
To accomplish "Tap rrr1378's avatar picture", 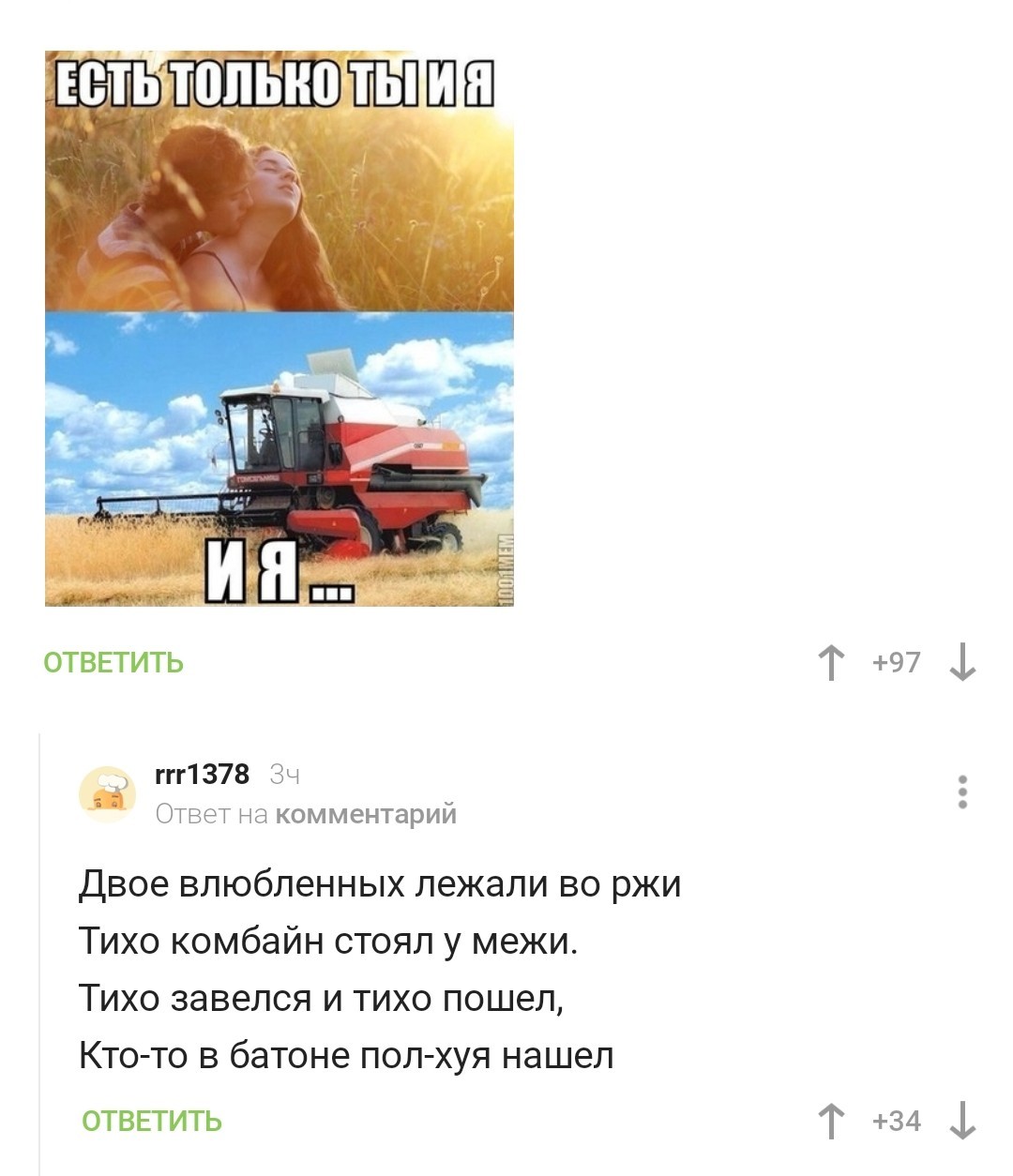I will coord(108,793).
